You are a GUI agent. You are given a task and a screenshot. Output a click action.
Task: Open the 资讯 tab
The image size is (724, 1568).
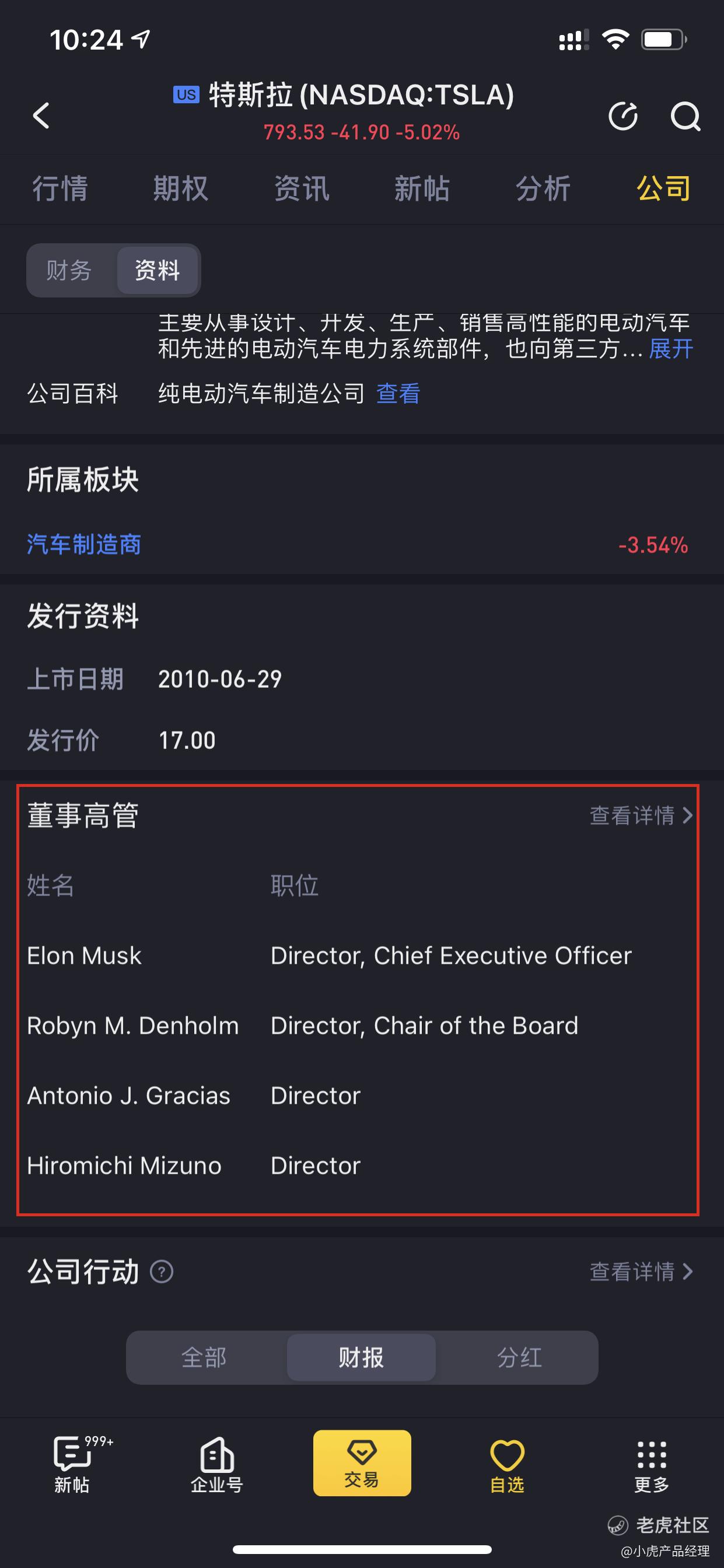(302, 188)
